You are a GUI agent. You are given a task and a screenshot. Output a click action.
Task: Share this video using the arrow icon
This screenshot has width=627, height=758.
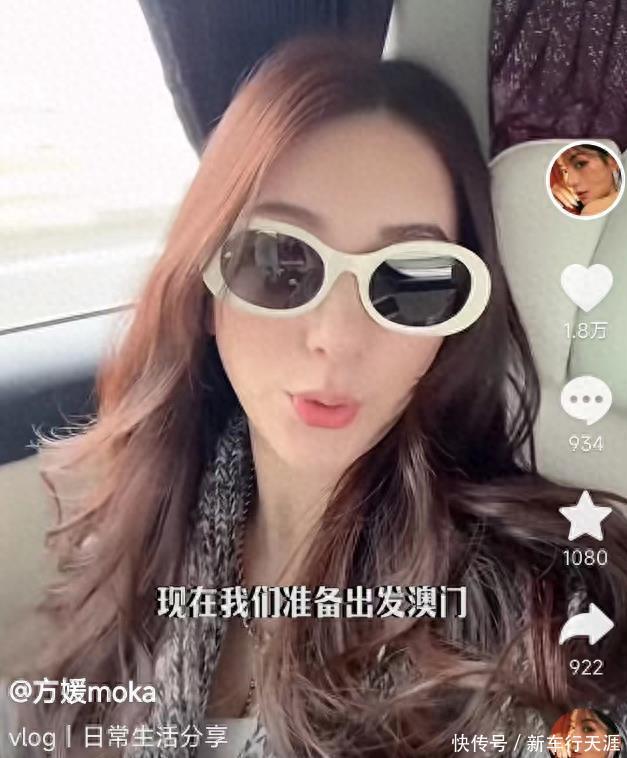tap(586, 627)
